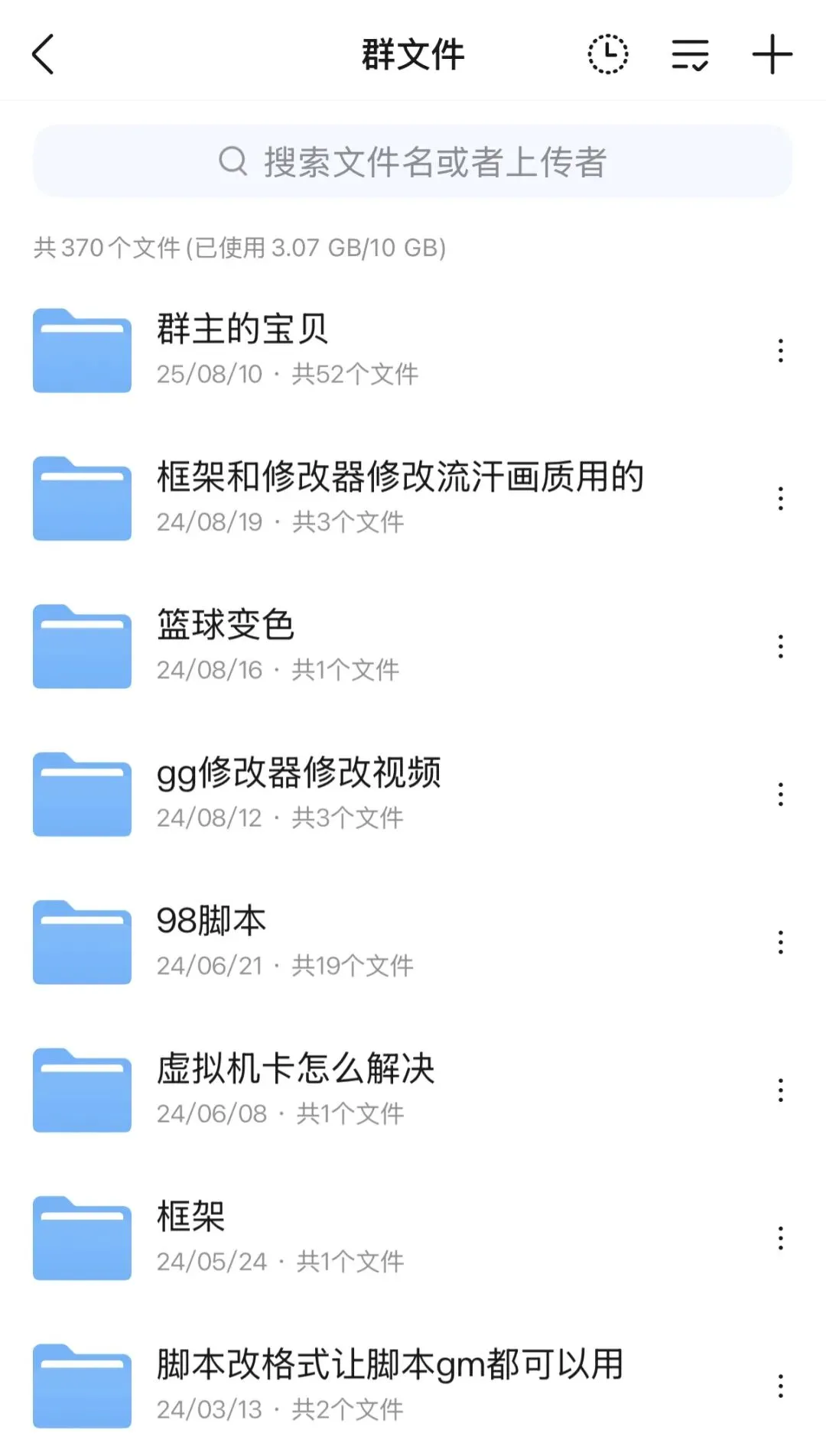Screen dimensions: 826x1456
Task: Tap the plus icon to upload
Action: tap(772, 55)
